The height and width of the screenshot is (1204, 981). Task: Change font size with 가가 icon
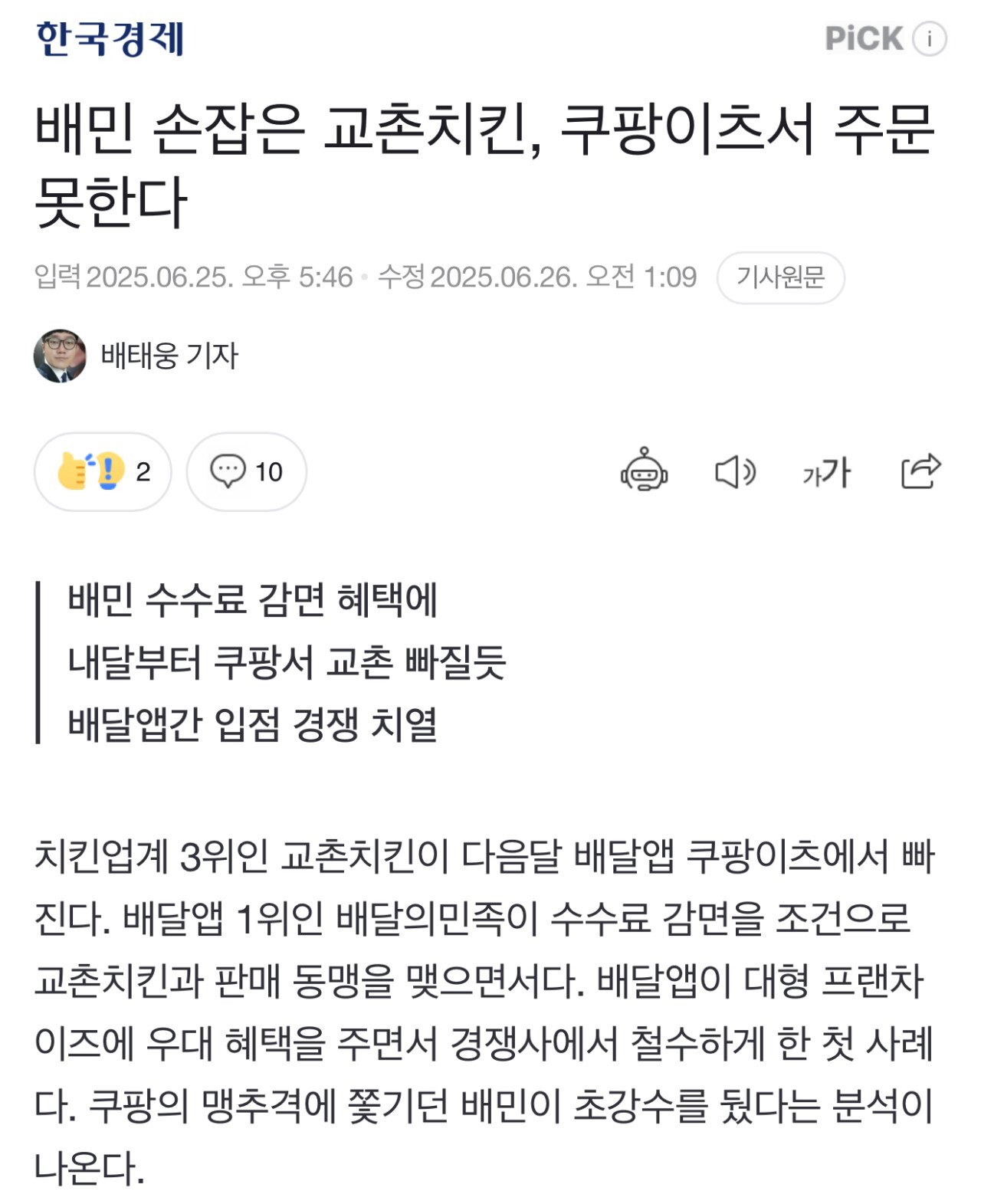point(826,472)
